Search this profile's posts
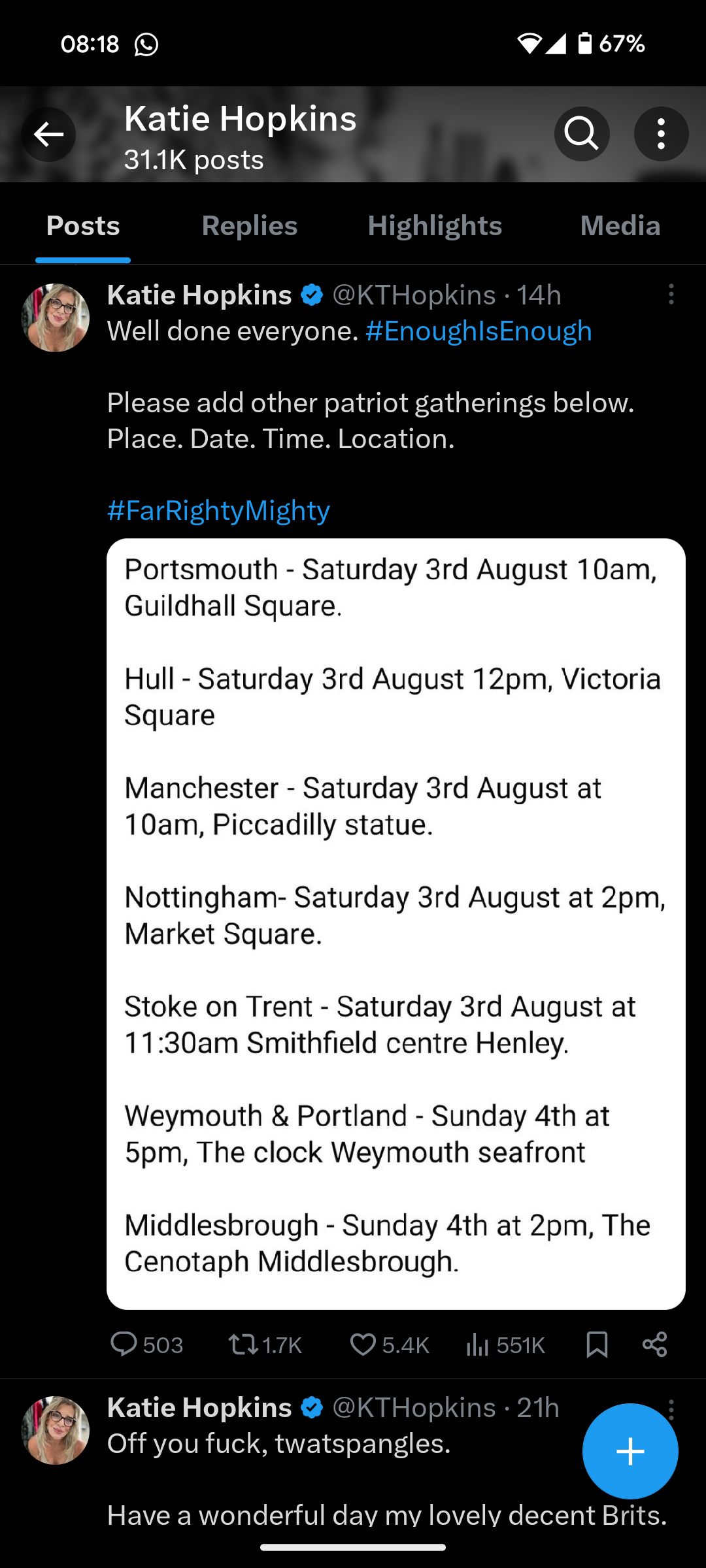Screen dimensions: 706x1568 pos(582,134)
